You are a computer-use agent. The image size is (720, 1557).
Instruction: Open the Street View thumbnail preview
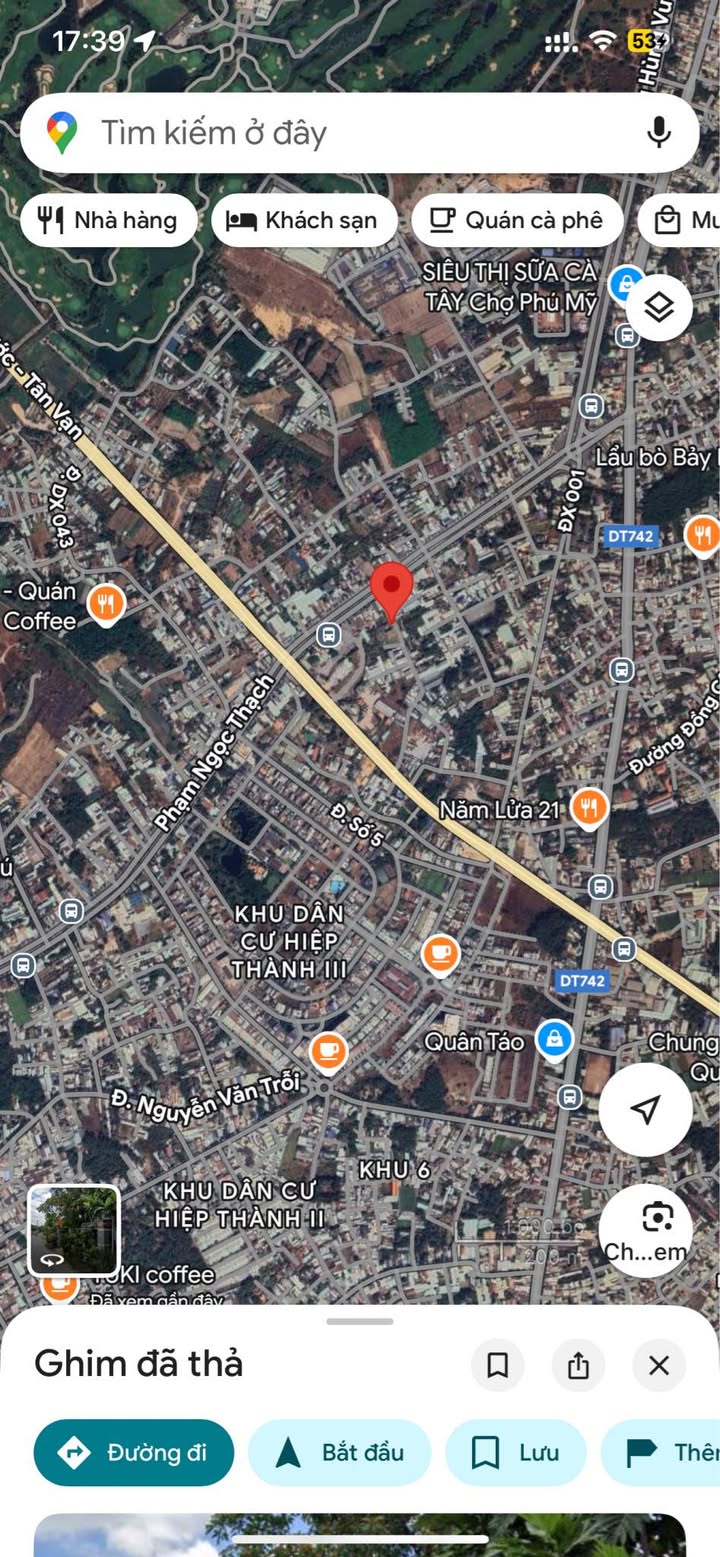(74, 1230)
